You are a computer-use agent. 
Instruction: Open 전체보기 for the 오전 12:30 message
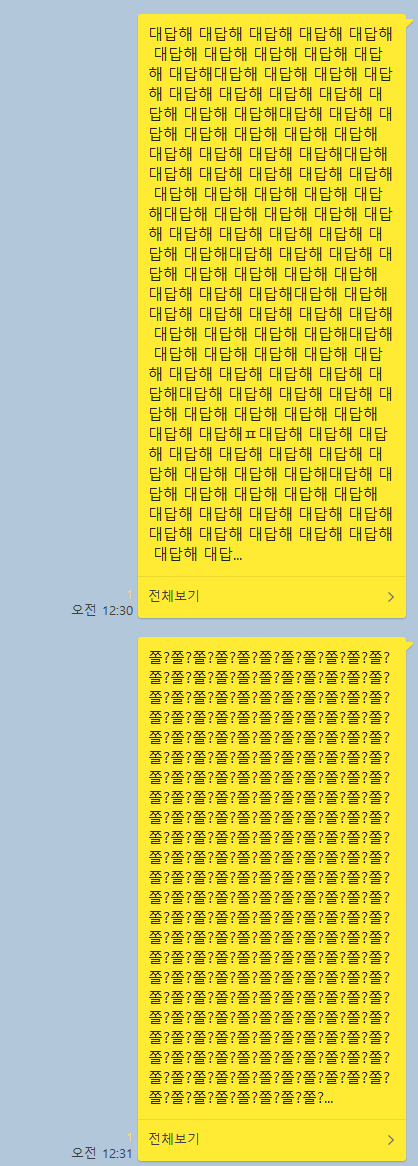tap(272, 596)
